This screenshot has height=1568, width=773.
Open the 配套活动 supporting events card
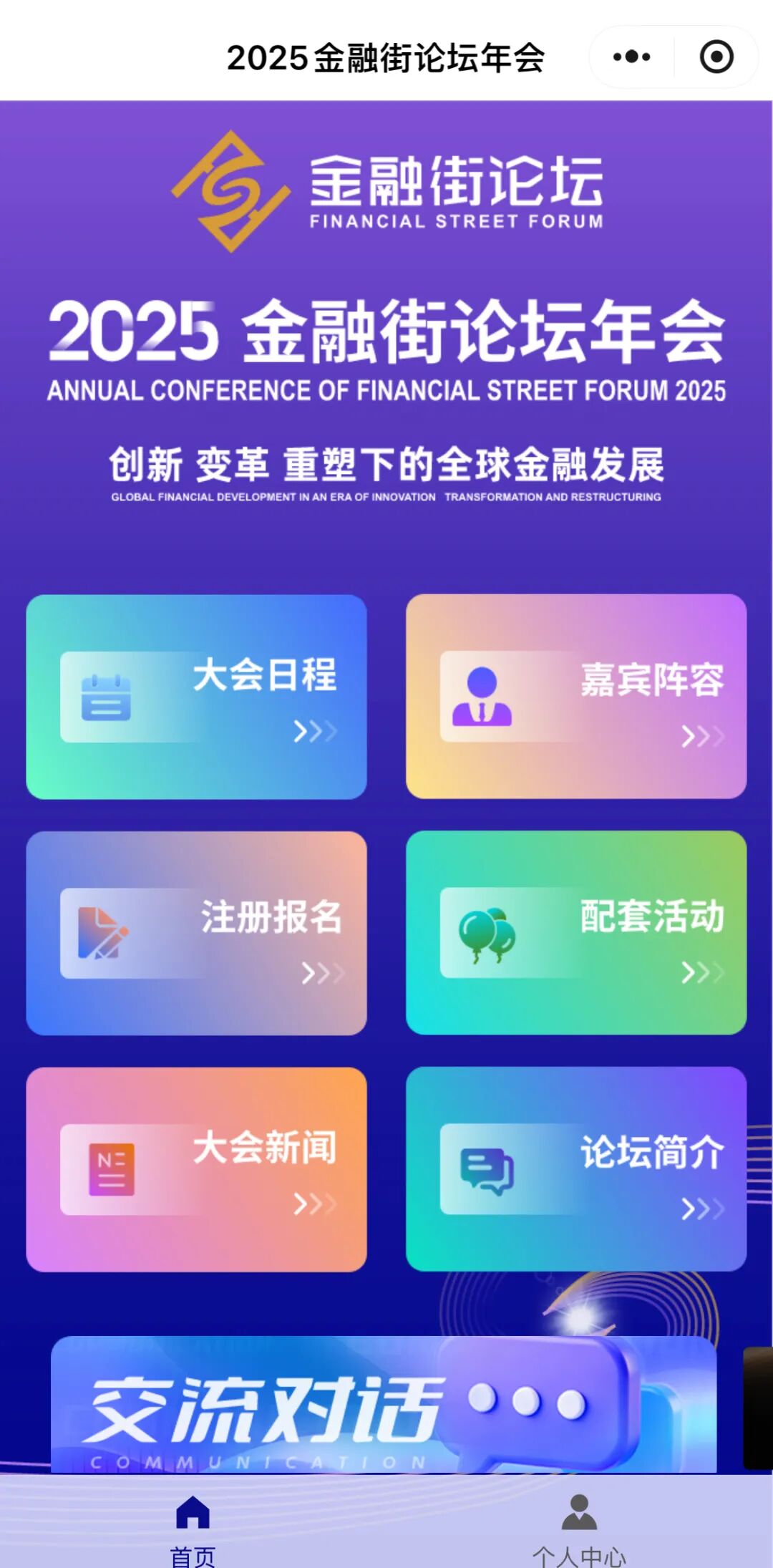coord(575,932)
